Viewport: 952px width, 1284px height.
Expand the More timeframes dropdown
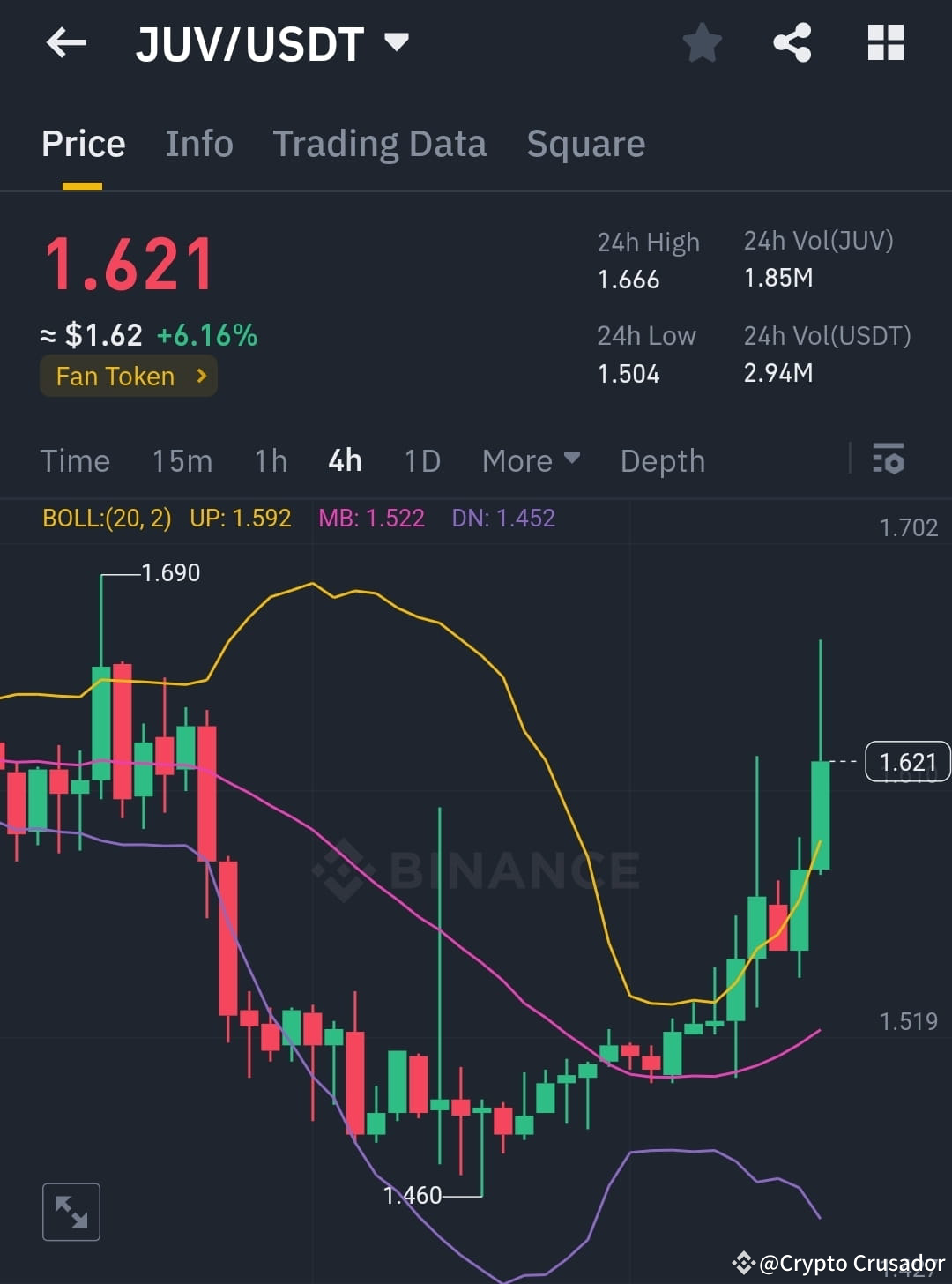point(529,460)
